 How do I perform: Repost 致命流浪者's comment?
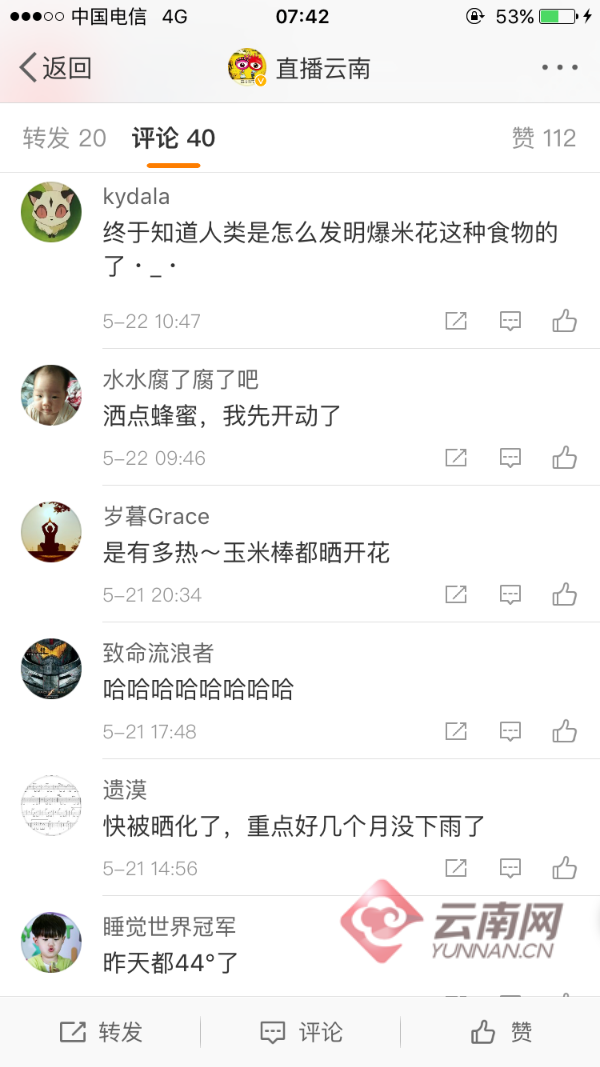[x=456, y=731]
